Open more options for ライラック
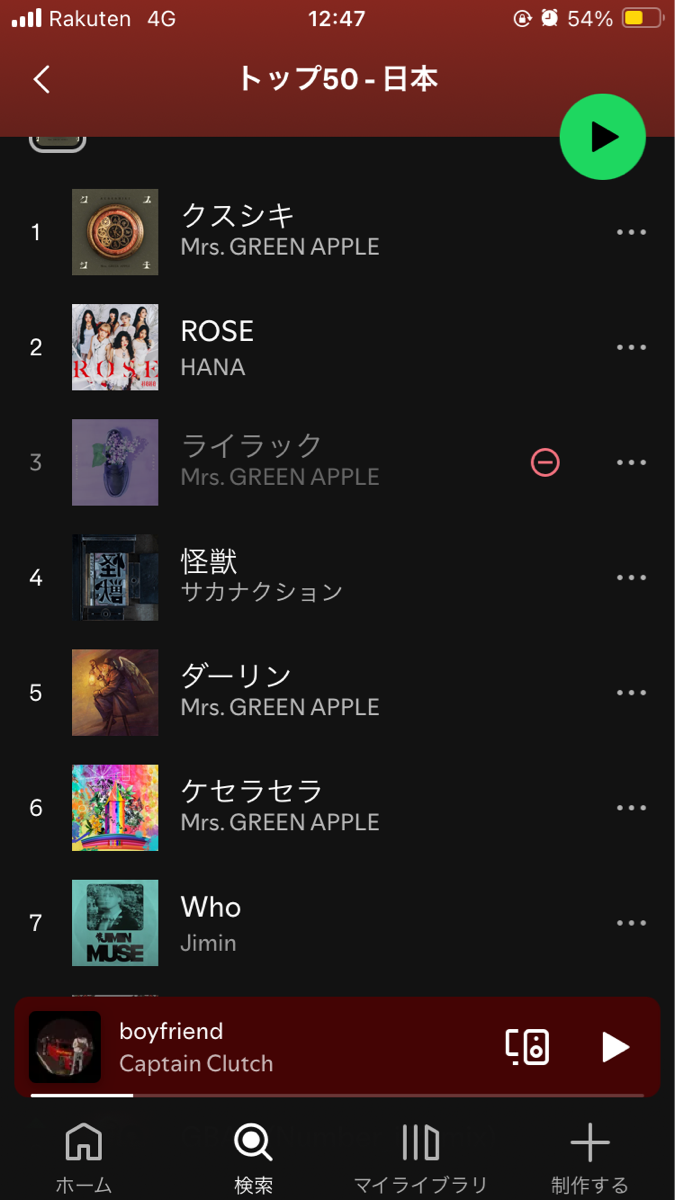This screenshot has height=1200, width=675. 631,462
